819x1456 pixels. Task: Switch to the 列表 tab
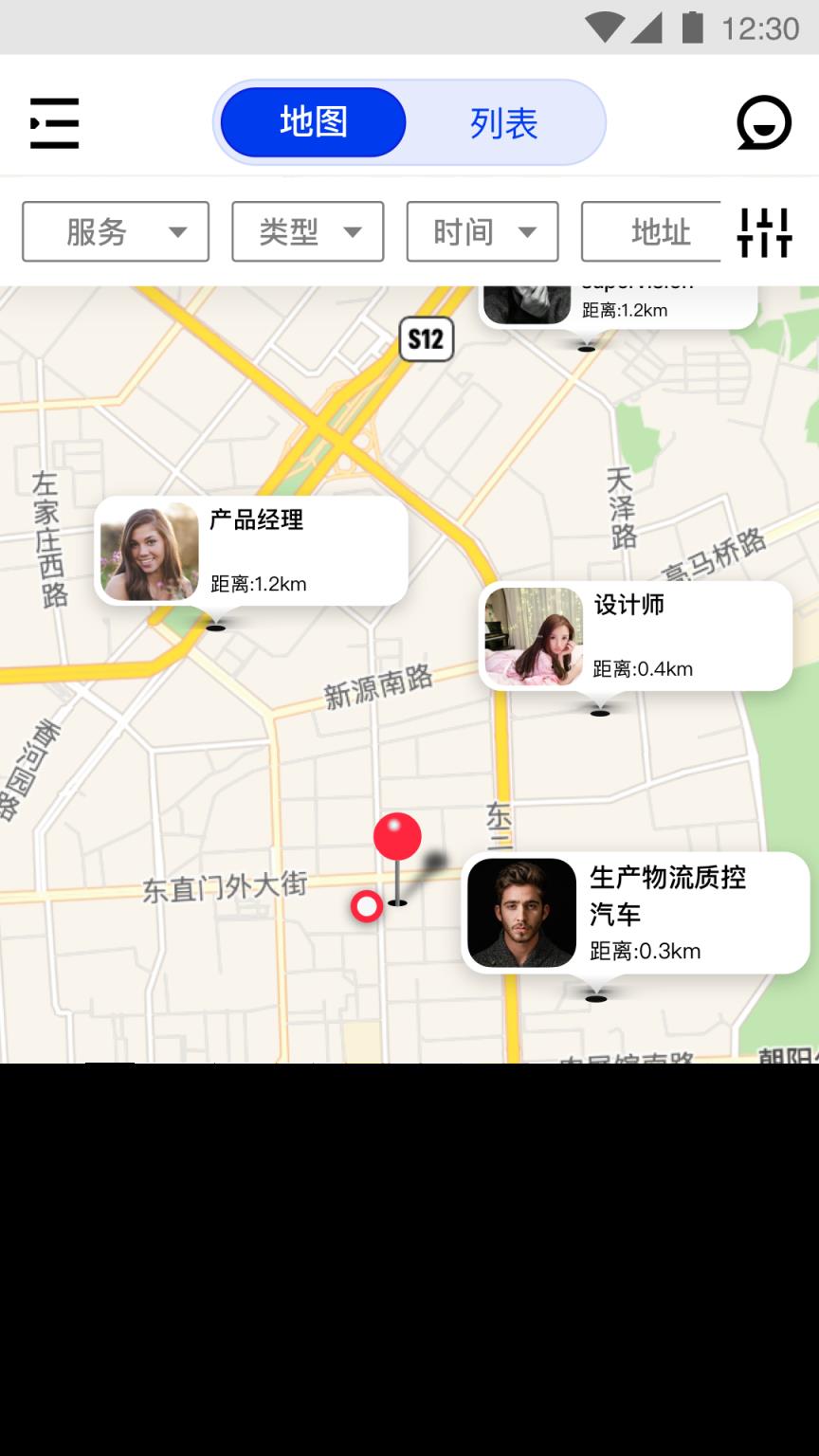pyautogui.click(x=504, y=123)
